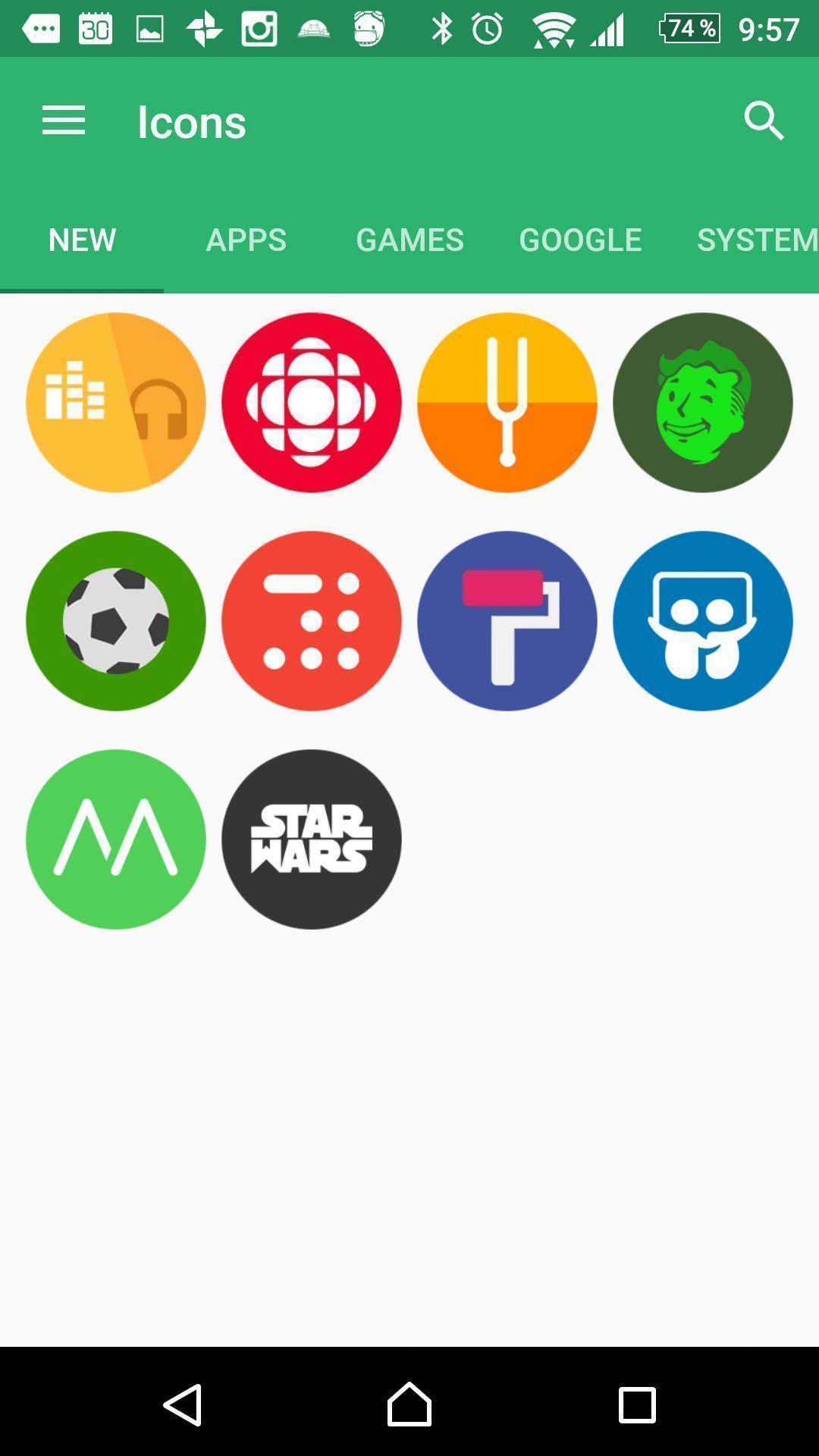Go back with the system back button
The height and width of the screenshot is (1456, 819).
point(183,1404)
